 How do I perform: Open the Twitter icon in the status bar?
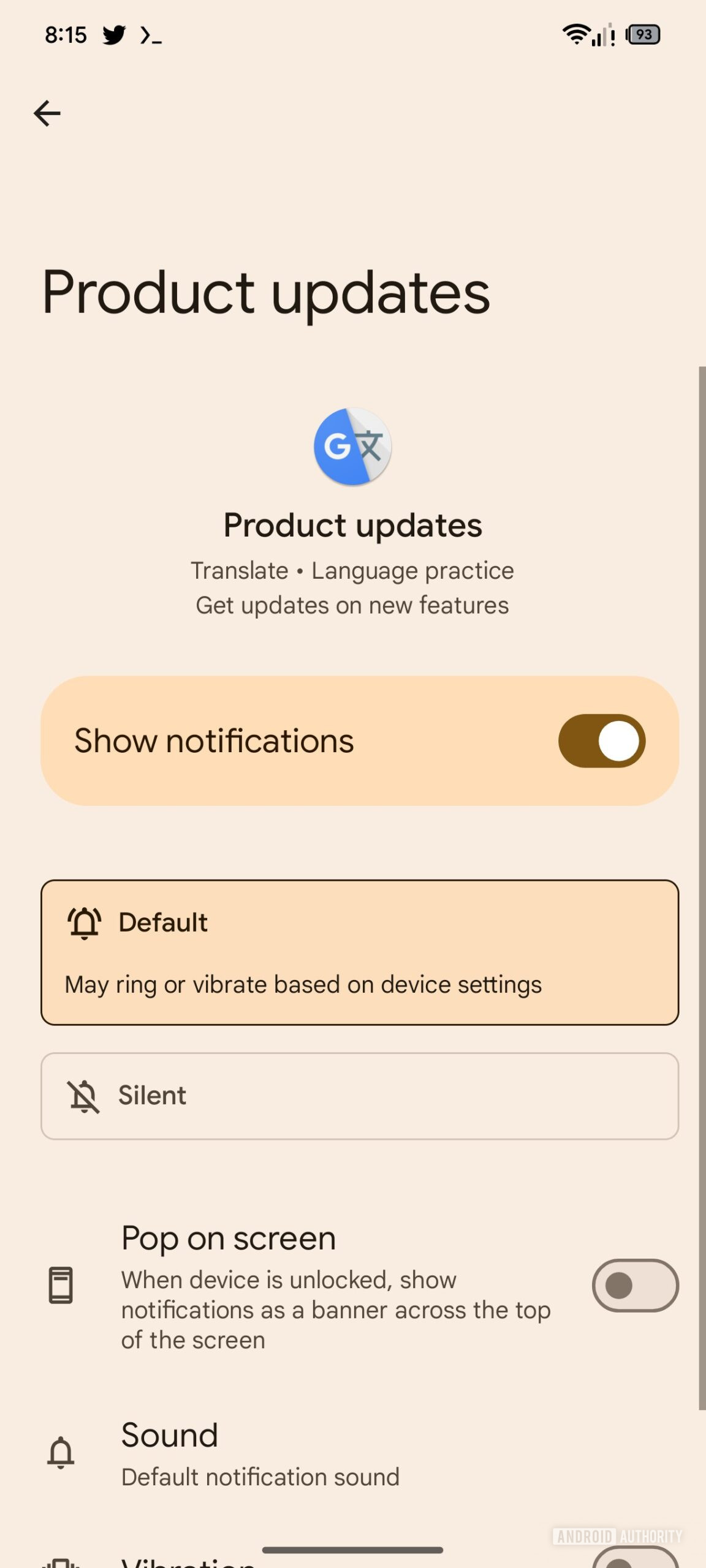[115, 35]
